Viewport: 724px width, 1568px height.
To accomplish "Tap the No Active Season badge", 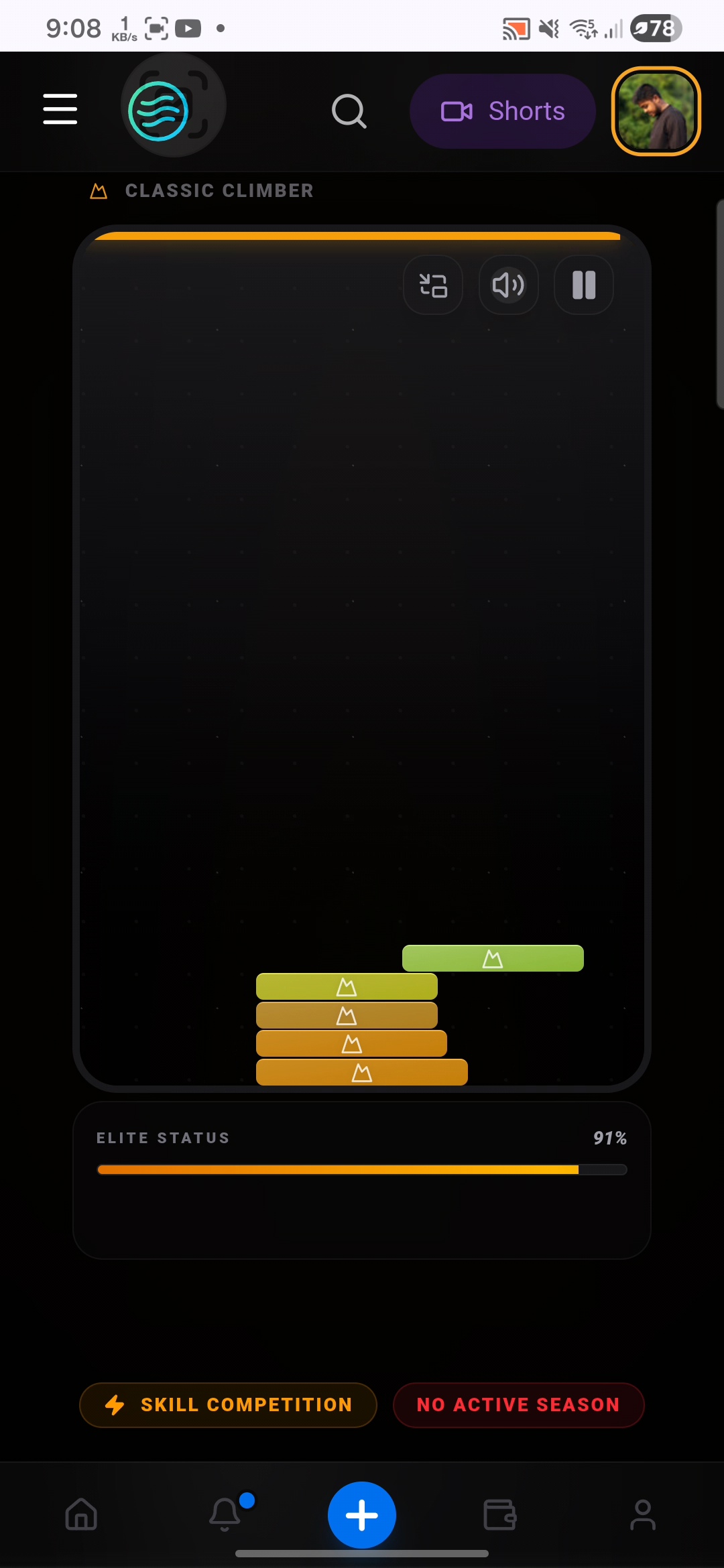I will (518, 1404).
